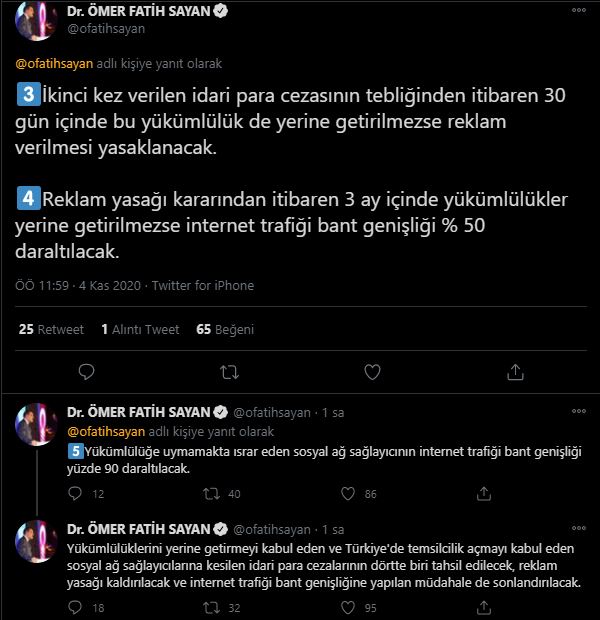Image resolution: width=600 pixels, height=620 pixels.
Task: Open overflow chevron on the yüzde 90 reply
Action: [x=579, y=412]
